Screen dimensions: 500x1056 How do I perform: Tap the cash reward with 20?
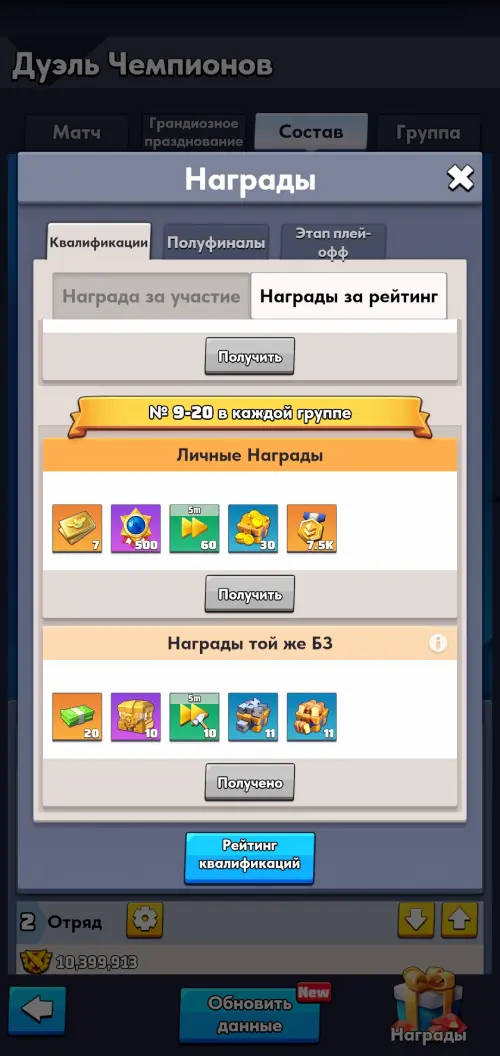(x=77, y=717)
